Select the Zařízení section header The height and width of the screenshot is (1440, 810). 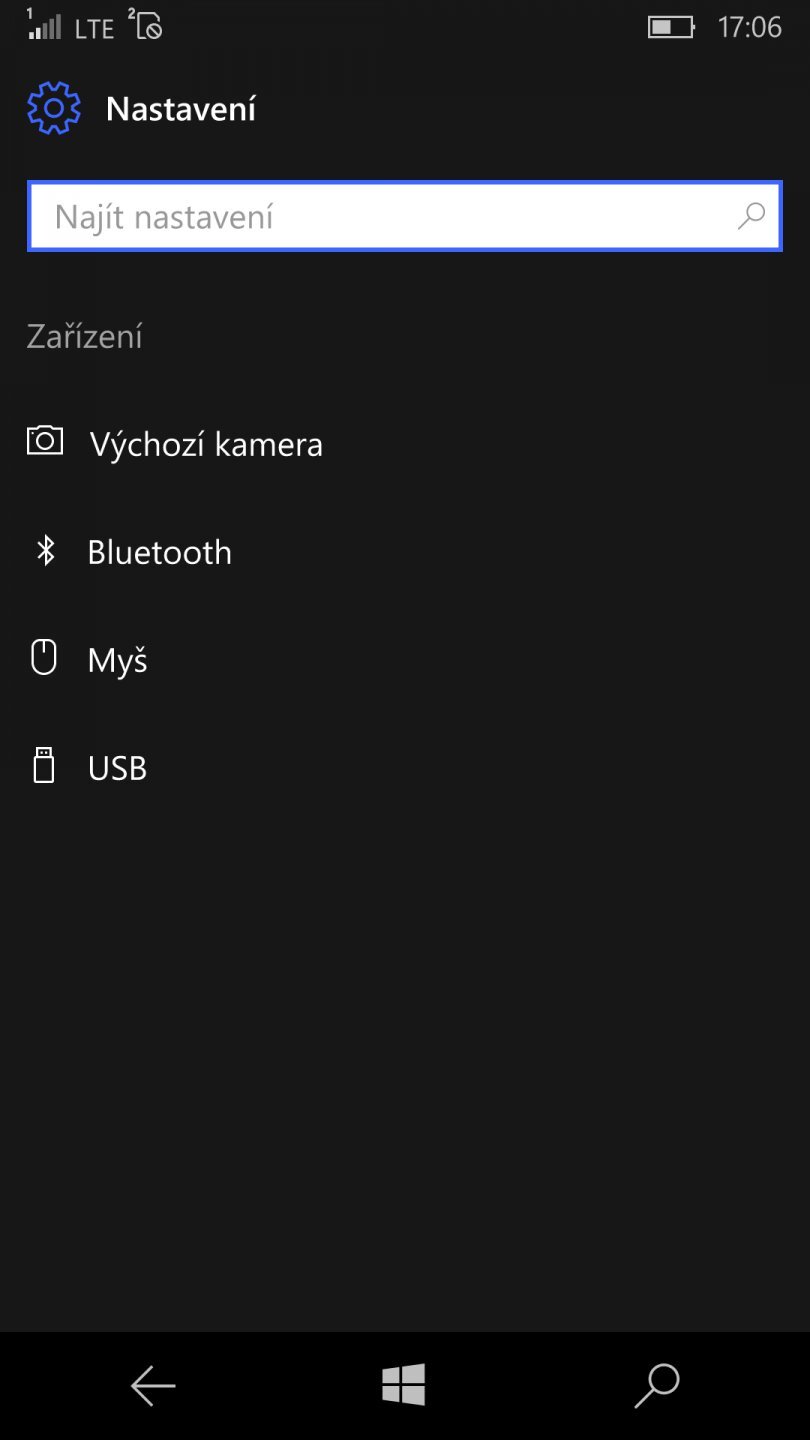(84, 336)
